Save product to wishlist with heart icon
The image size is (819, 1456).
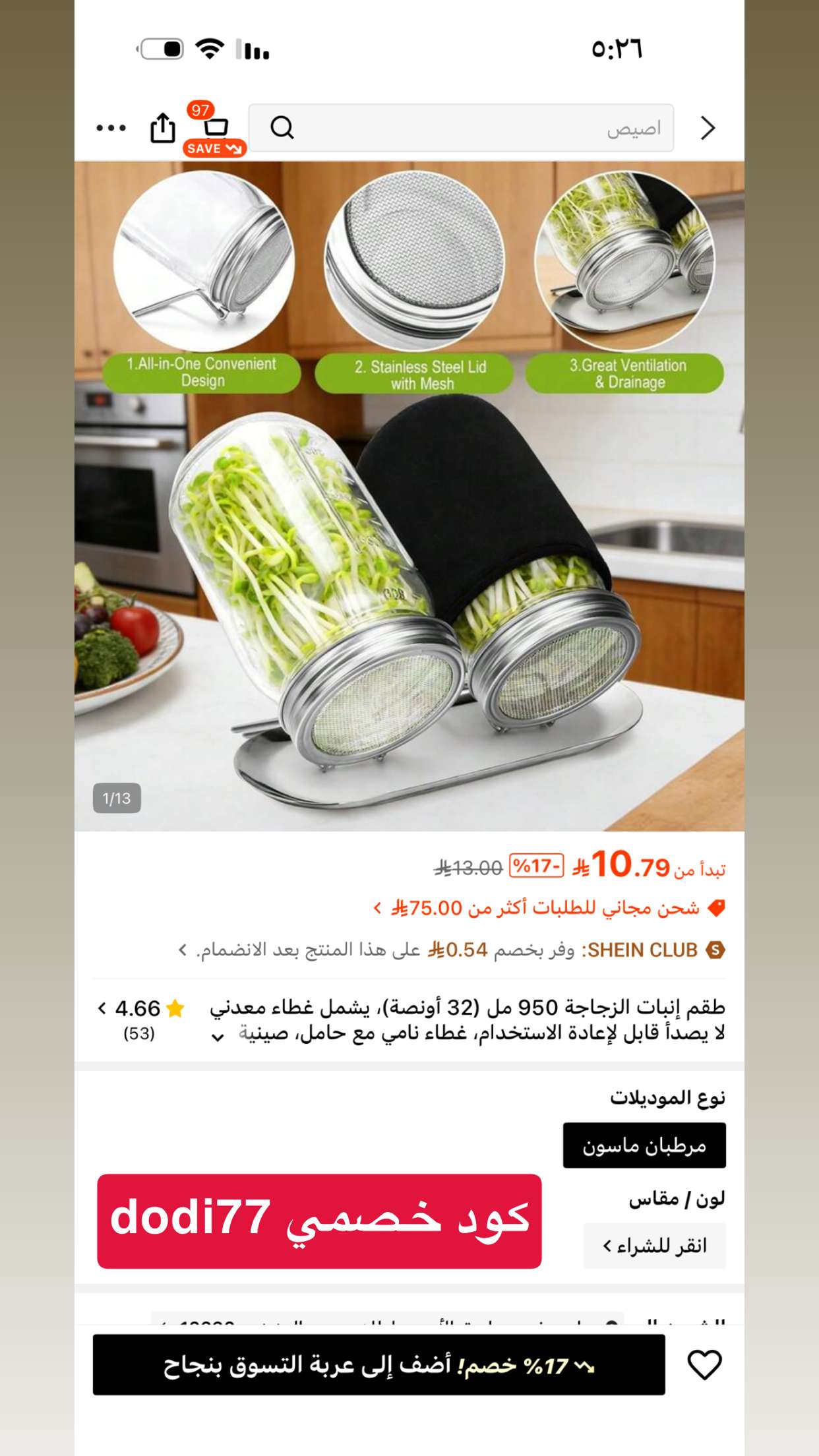pyautogui.click(x=704, y=1365)
